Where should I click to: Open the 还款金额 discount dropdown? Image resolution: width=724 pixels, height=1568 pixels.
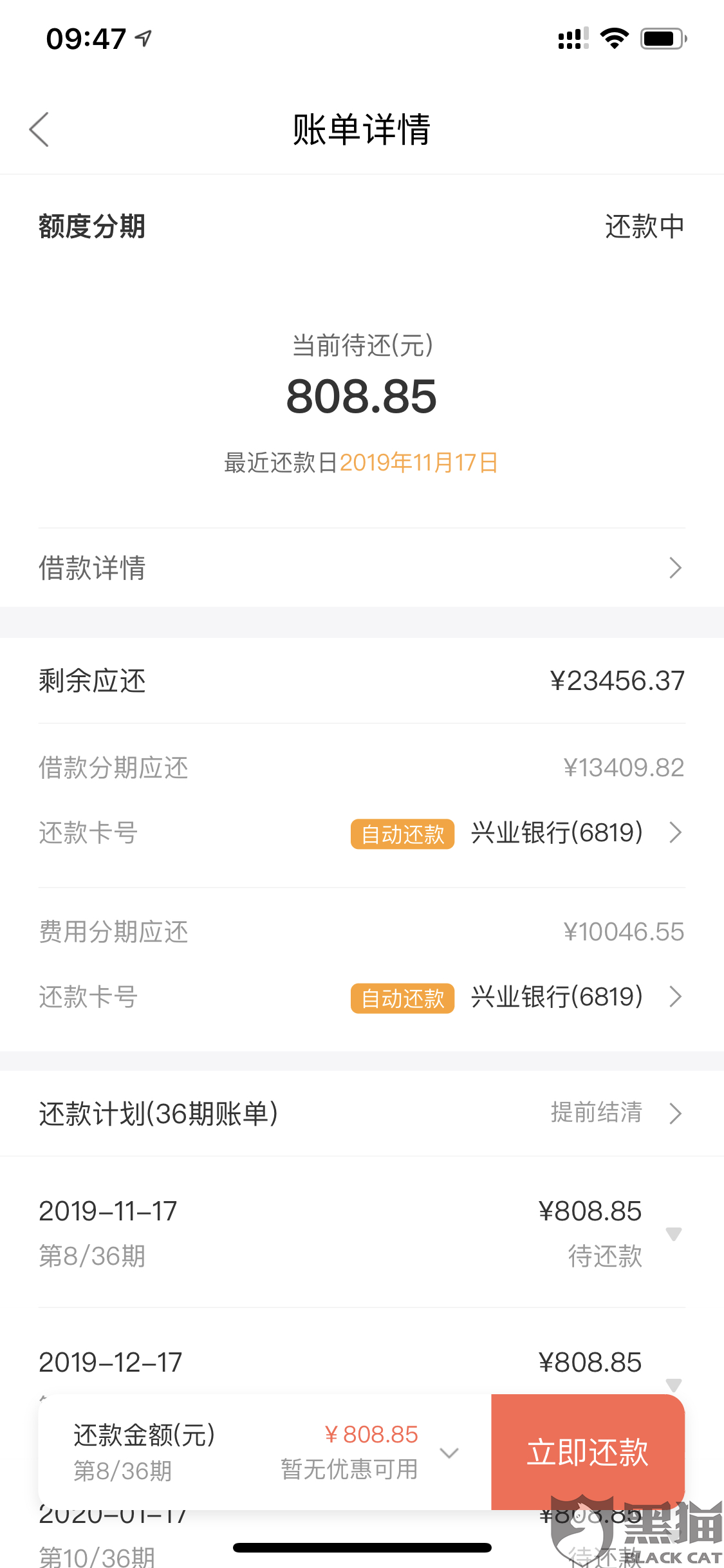[449, 1453]
